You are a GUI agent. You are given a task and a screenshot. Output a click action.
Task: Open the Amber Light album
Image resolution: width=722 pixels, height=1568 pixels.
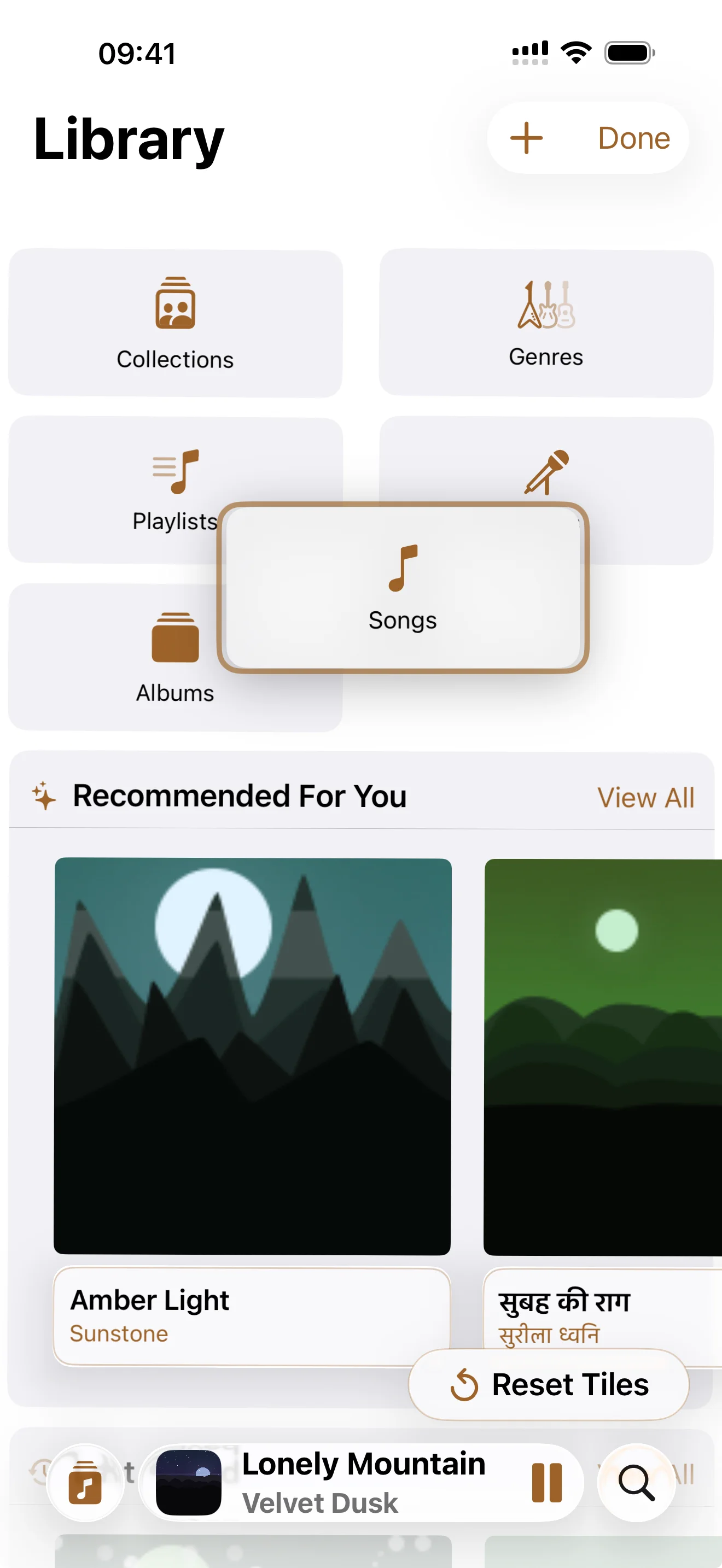[x=252, y=1057]
